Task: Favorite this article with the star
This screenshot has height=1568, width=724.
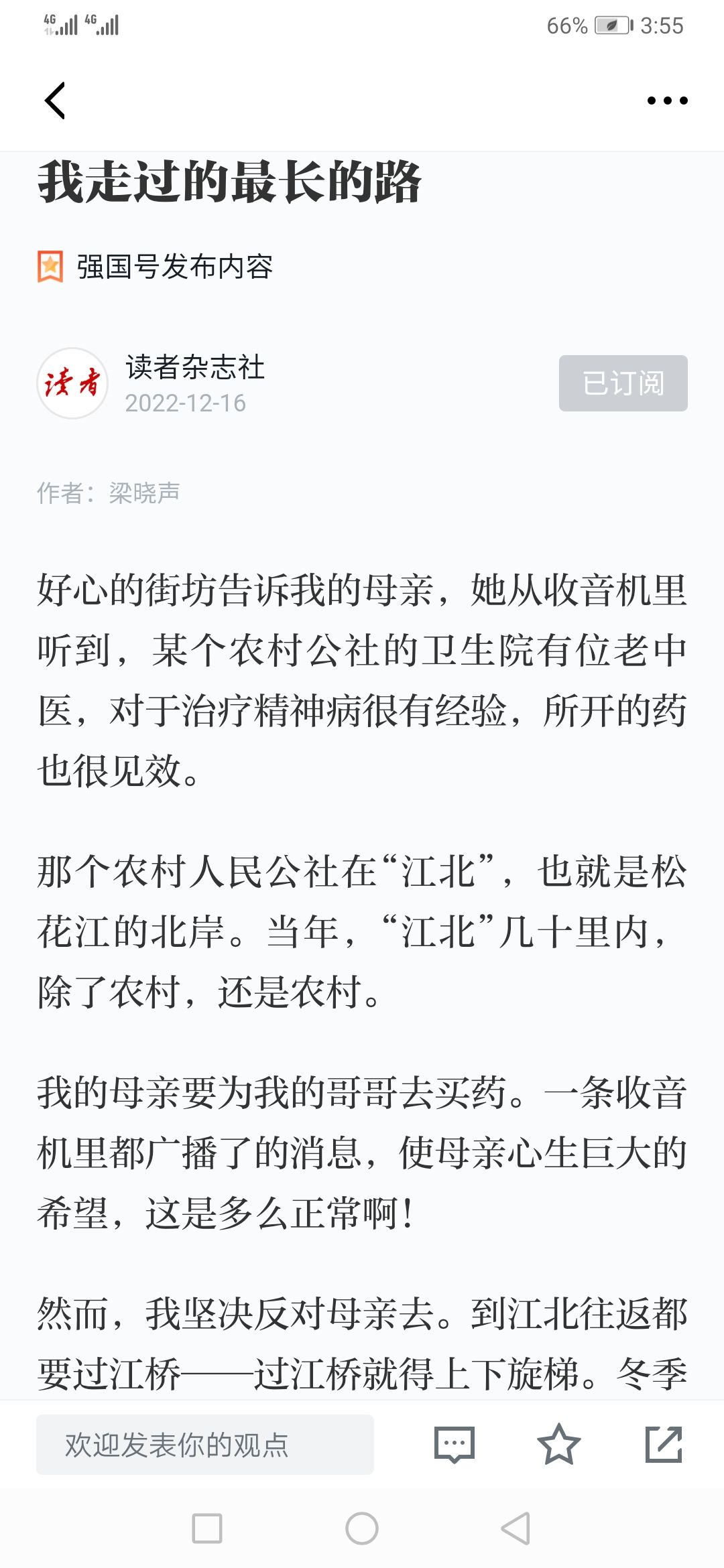Action: pos(558,1444)
